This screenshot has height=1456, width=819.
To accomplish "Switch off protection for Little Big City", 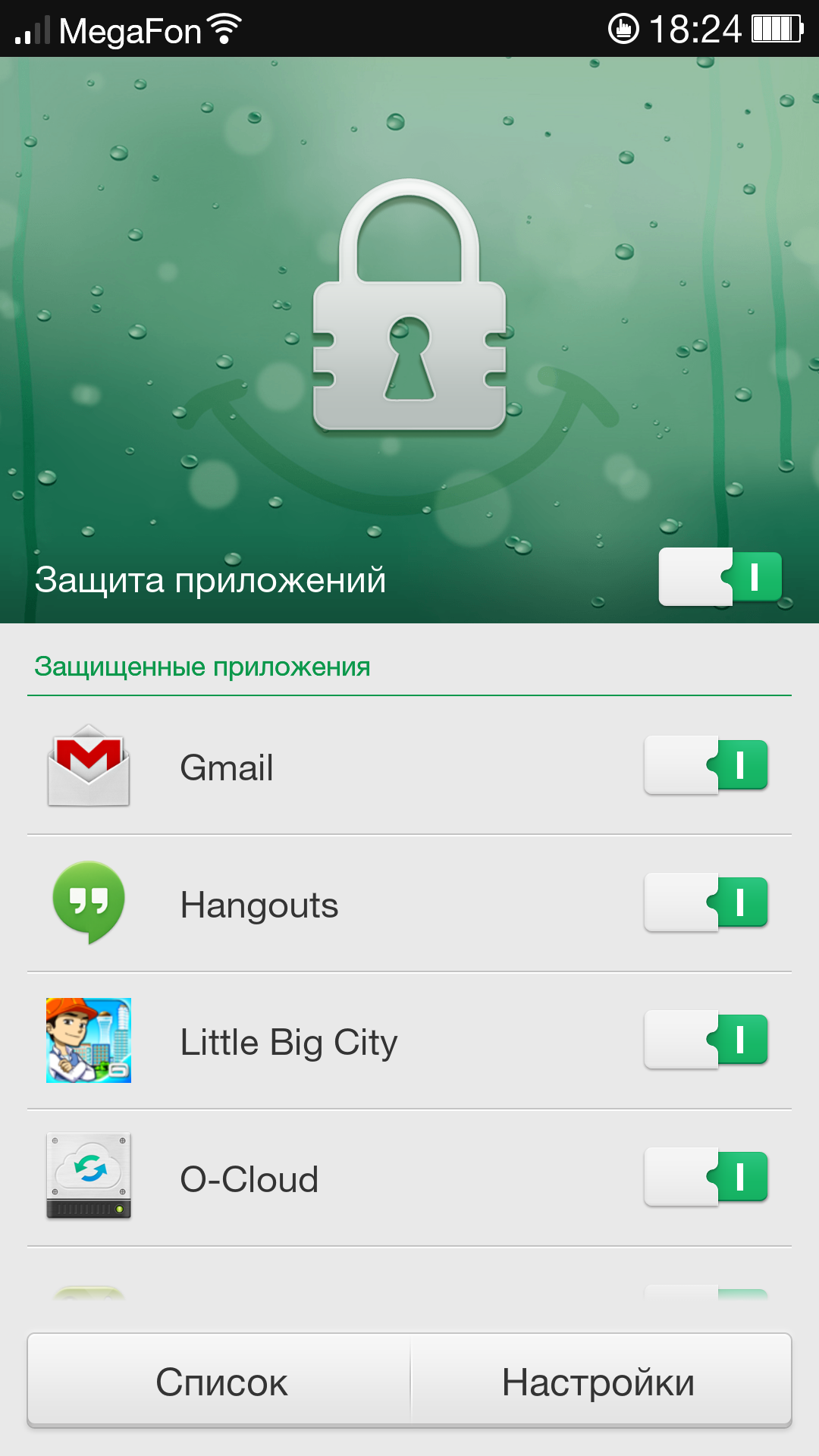I will coord(706,1040).
